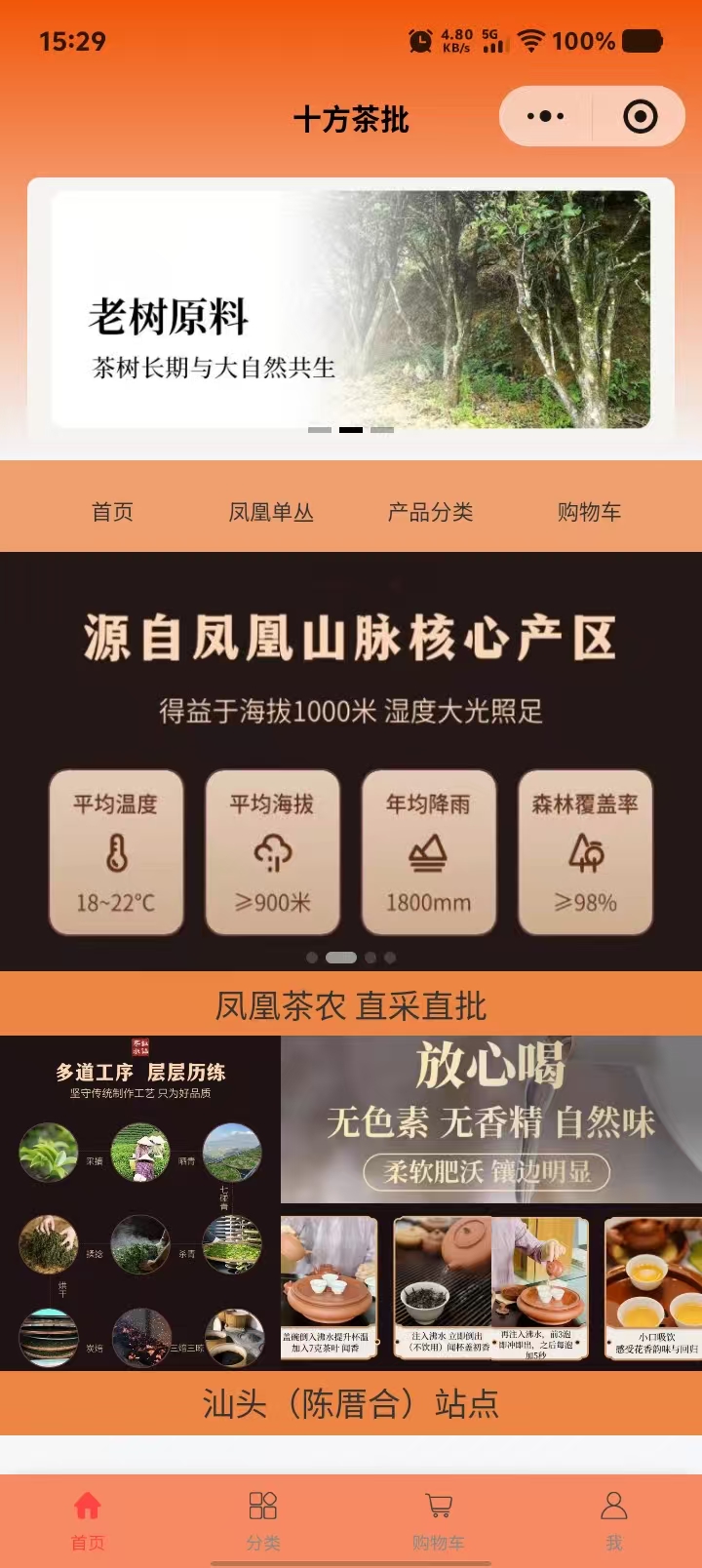Switch to the 分类 tab
The height and width of the screenshot is (1568, 702).
[x=263, y=1519]
